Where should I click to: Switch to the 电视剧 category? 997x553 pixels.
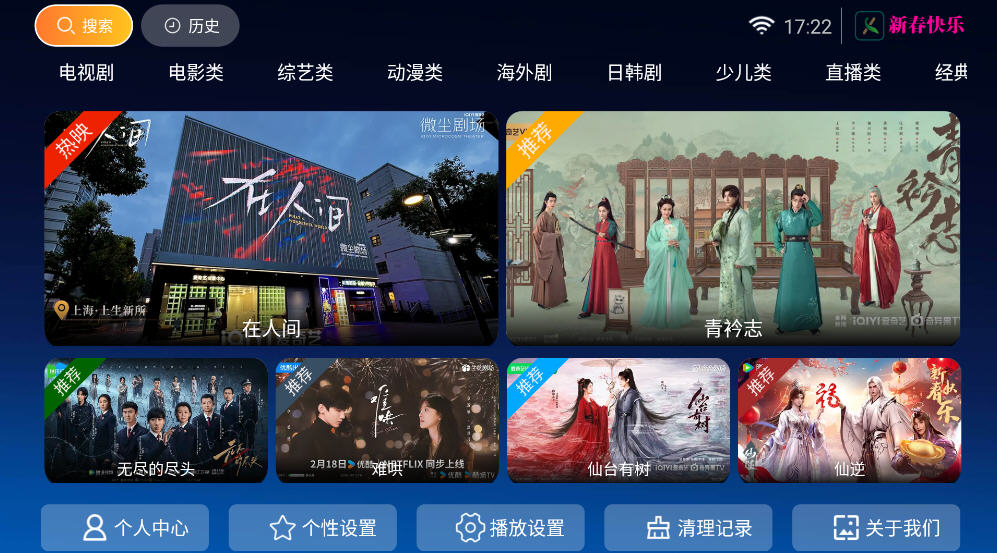coord(86,73)
